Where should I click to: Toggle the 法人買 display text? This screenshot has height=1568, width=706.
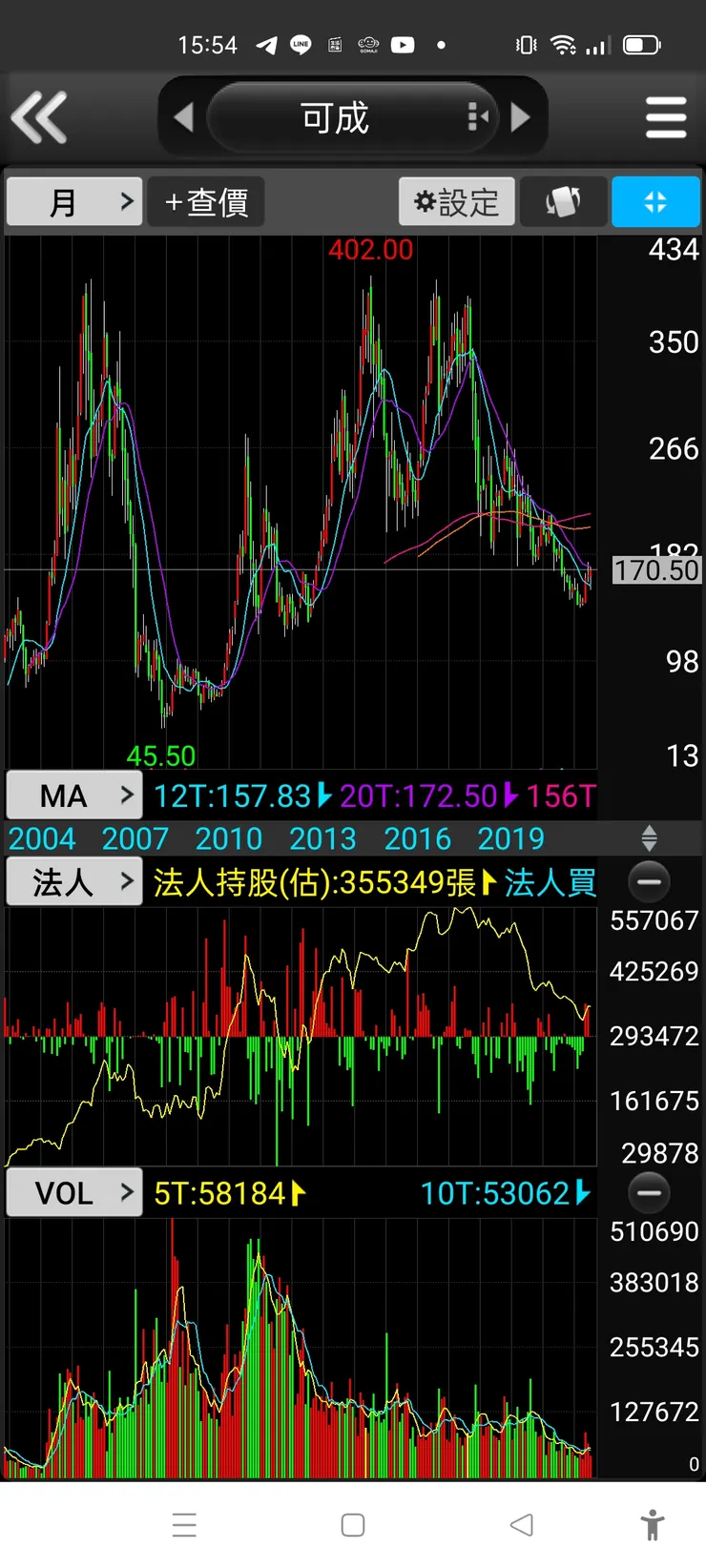point(551,880)
